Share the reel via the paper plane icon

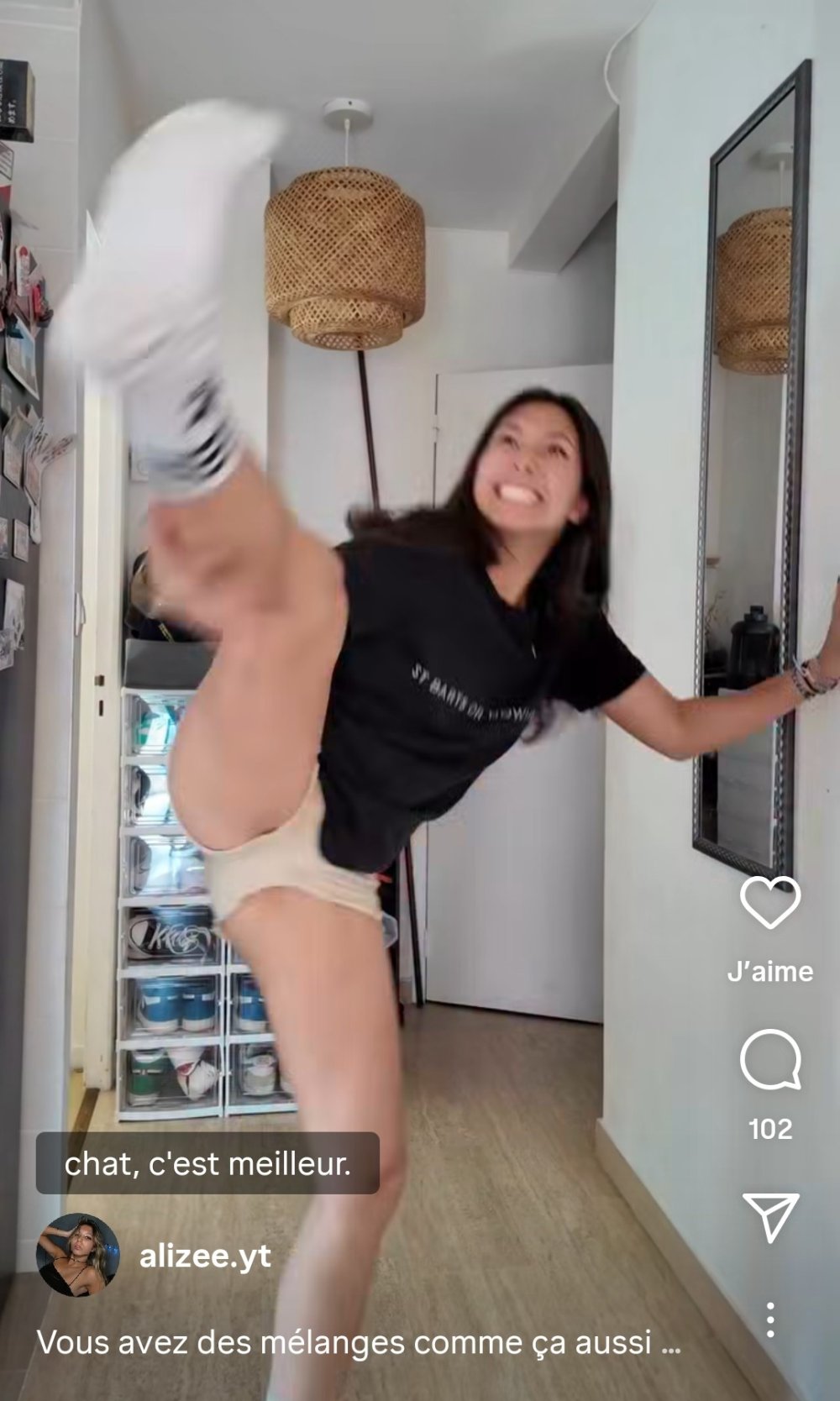point(769,1216)
